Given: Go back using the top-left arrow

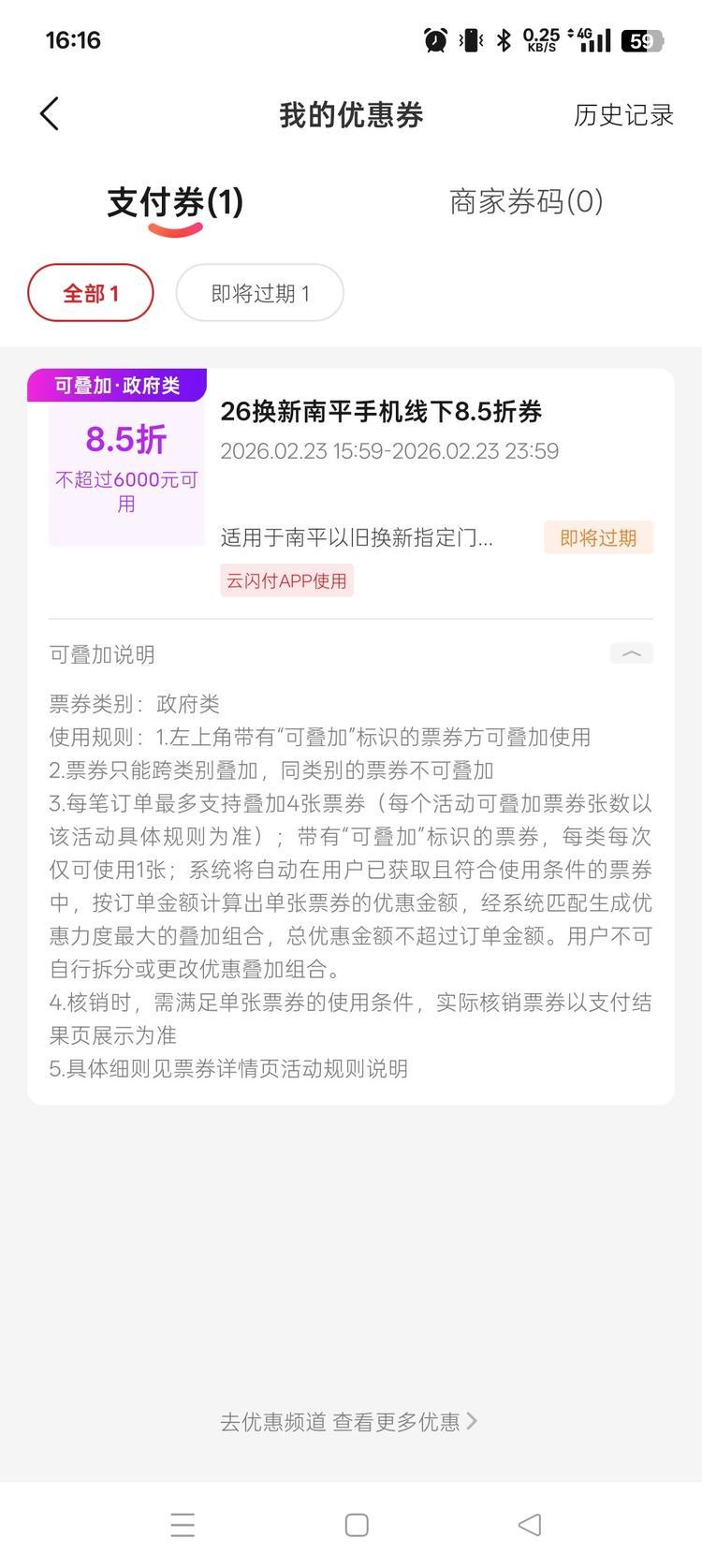Looking at the screenshot, I should point(50,114).
